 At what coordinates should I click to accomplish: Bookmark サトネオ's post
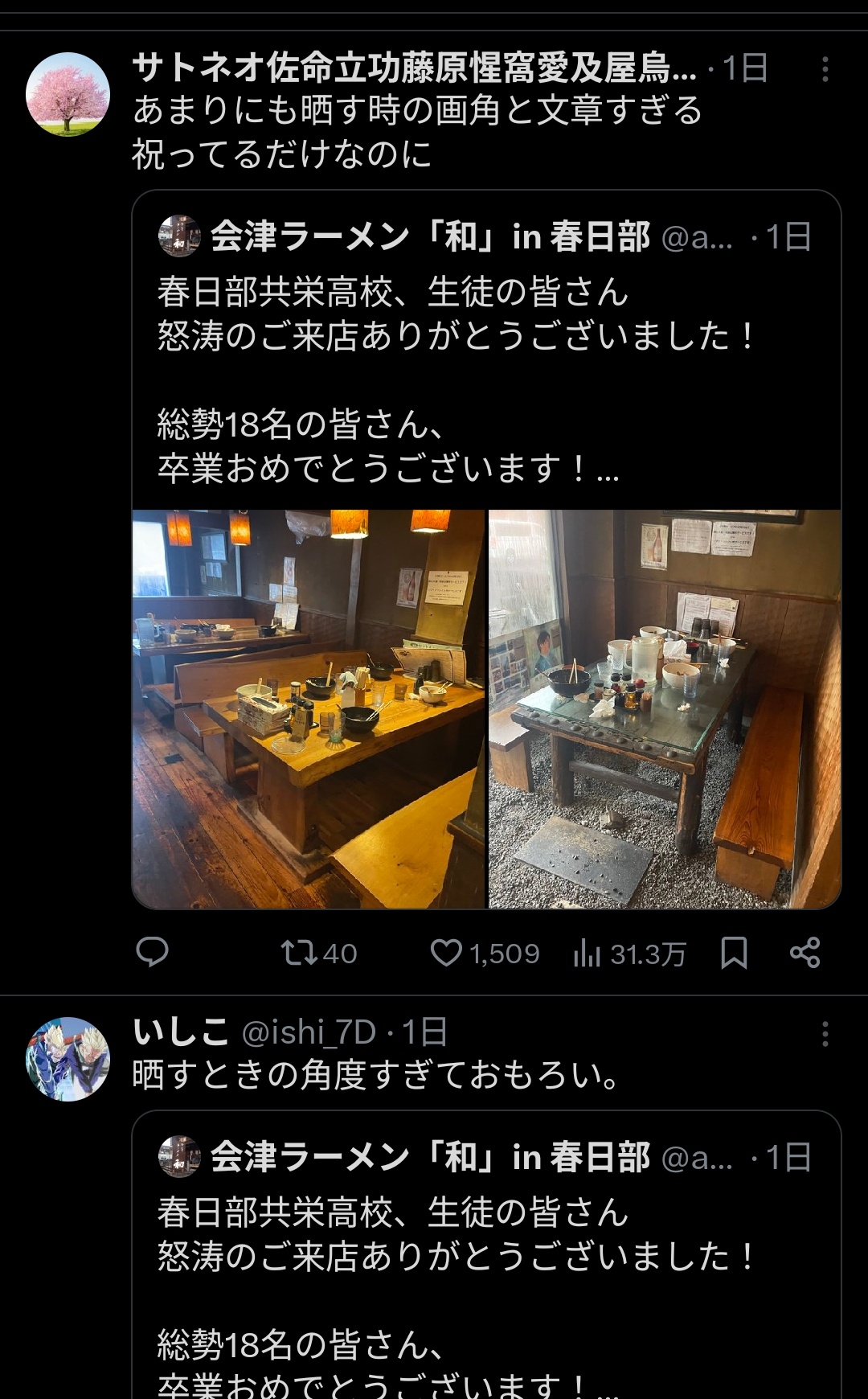tap(734, 953)
